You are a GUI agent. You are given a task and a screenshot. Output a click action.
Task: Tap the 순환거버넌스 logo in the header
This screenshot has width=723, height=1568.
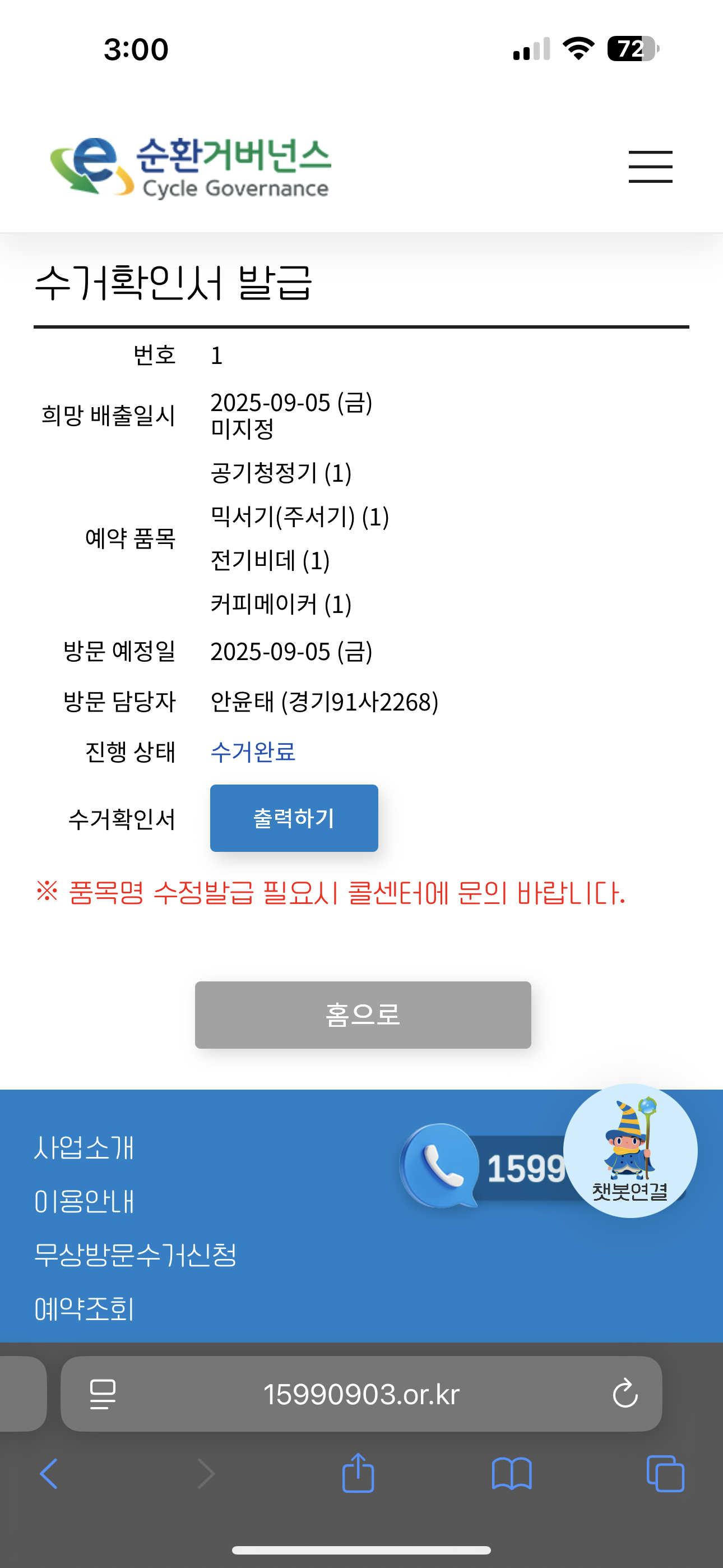[x=191, y=166]
